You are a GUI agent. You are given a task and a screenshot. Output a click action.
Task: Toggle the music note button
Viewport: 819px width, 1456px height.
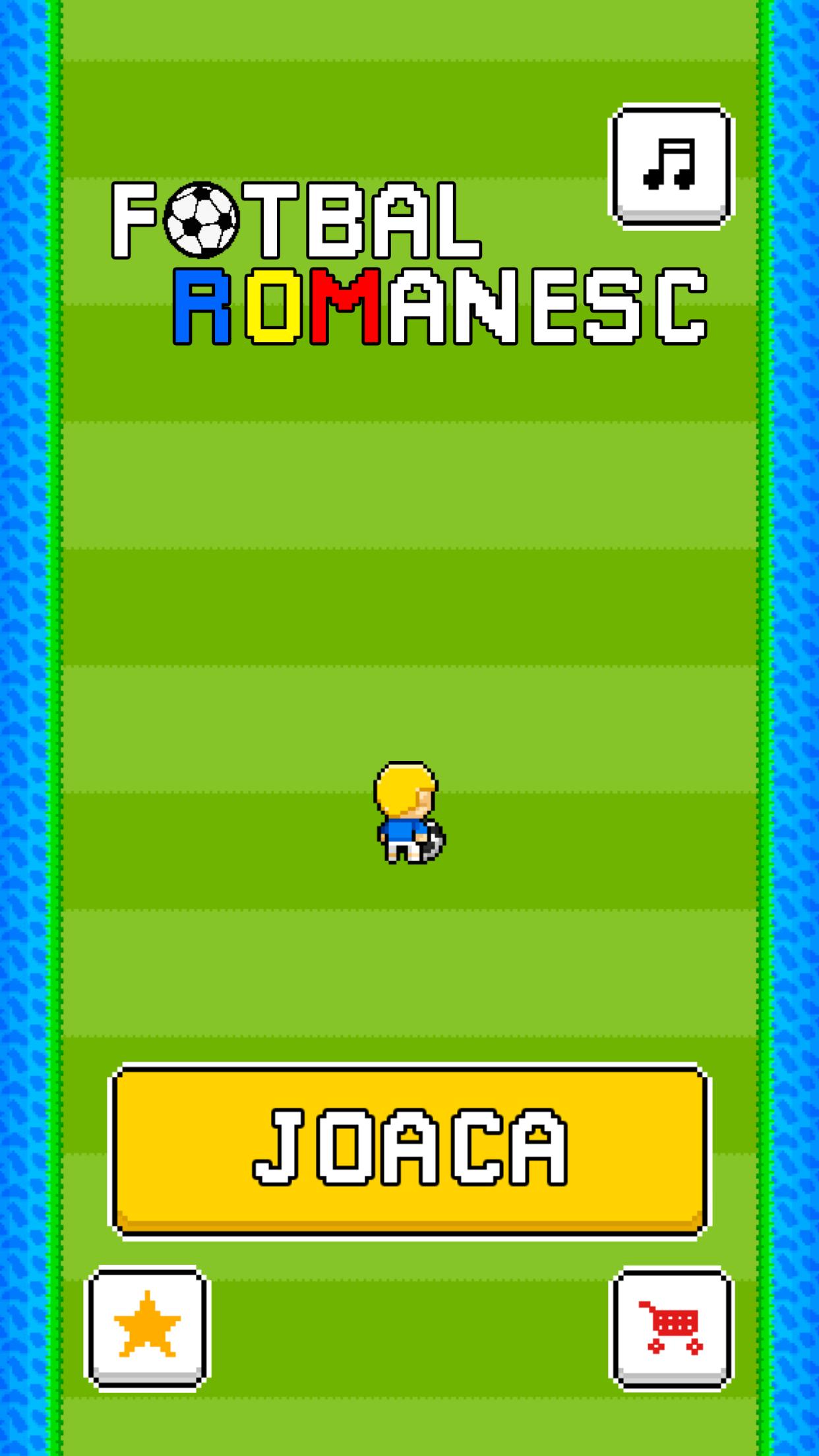click(x=671, y=165)
